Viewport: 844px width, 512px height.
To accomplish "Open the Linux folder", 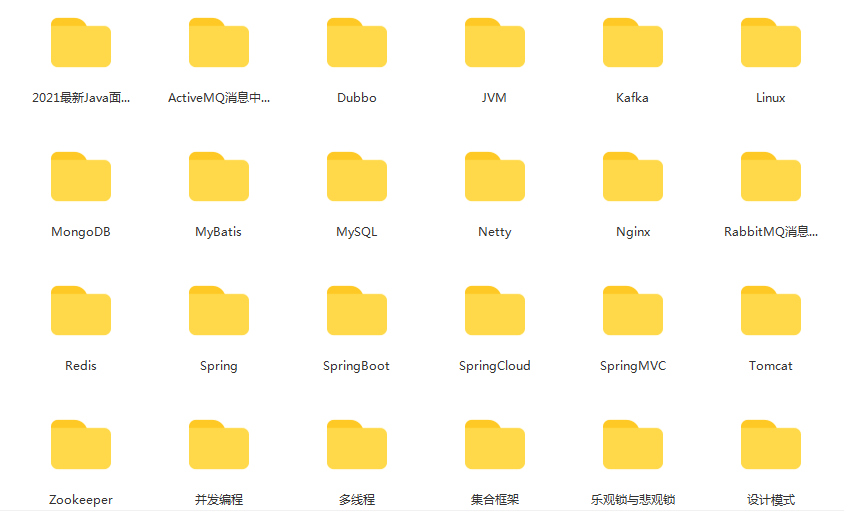I will (x=771, y=43).
